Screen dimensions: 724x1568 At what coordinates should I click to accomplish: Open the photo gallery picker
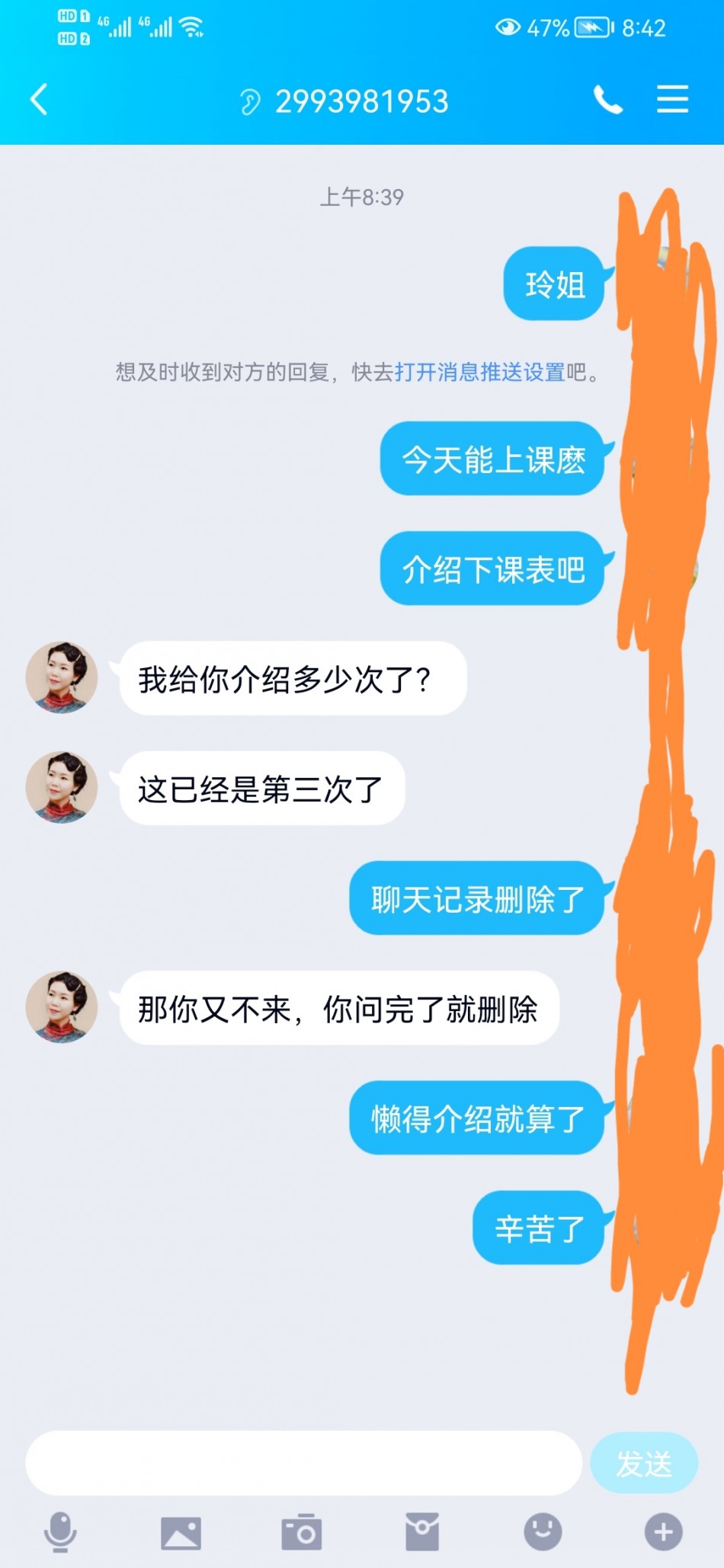[181, 1532]
